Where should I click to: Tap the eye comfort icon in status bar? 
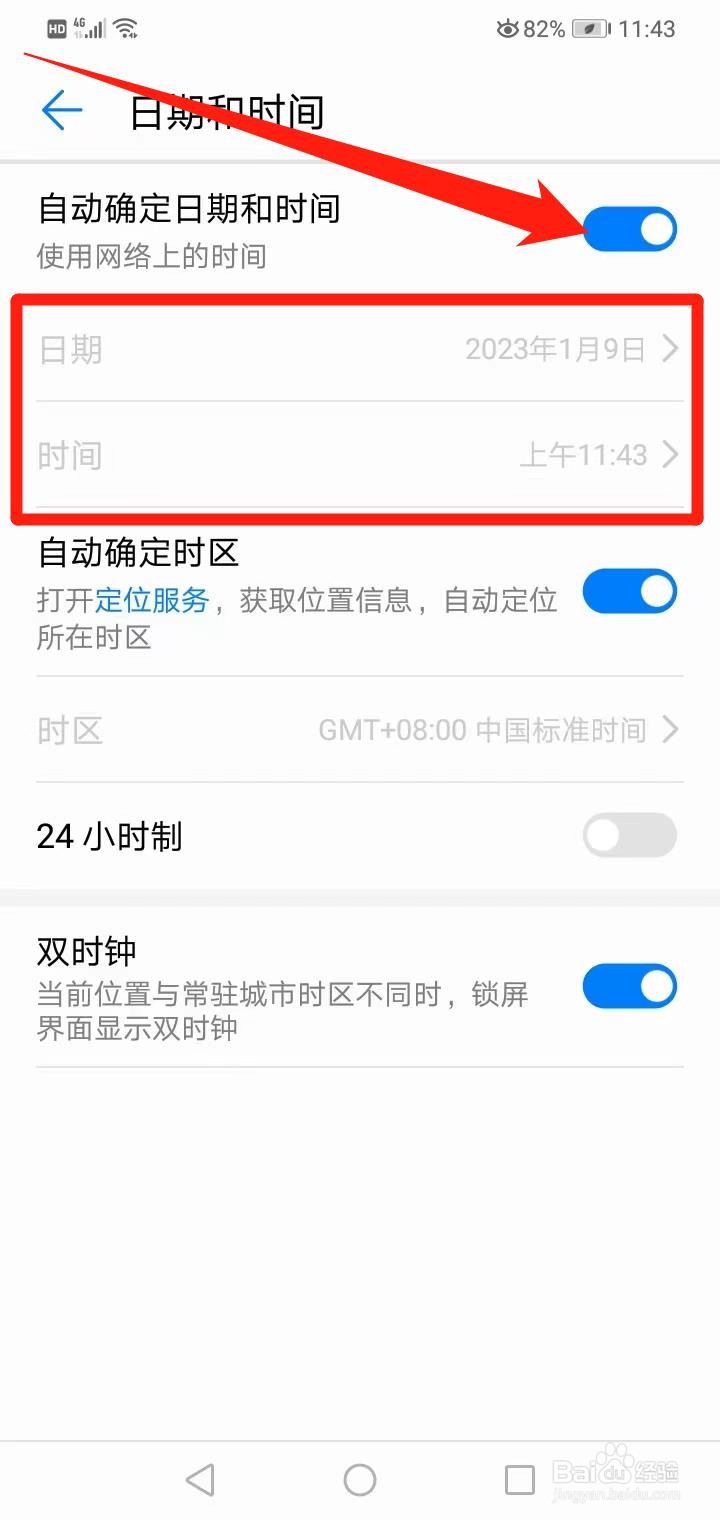click(510, 28)
